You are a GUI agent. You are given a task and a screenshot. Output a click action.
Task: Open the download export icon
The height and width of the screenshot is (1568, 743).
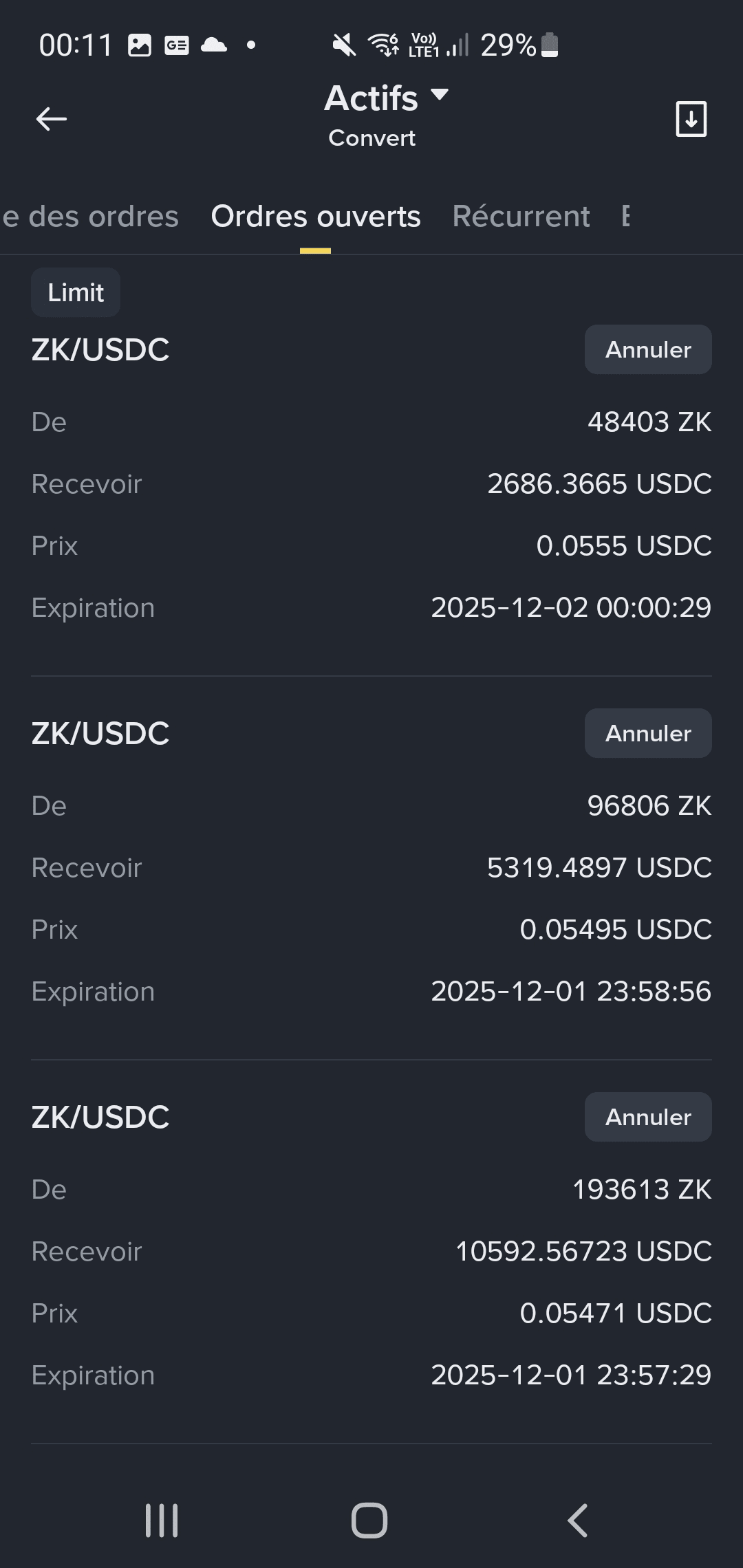[x=691, y=119]
